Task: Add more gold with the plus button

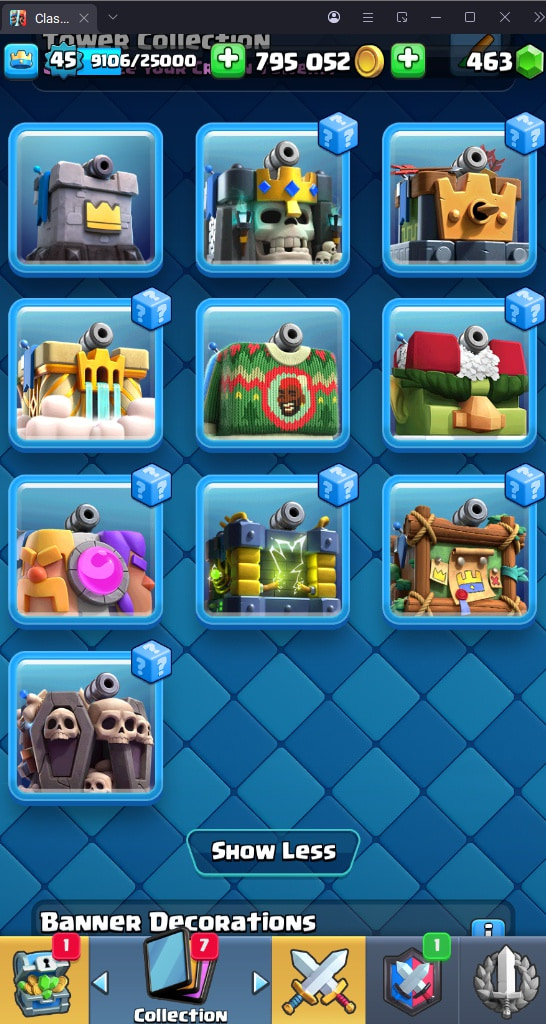Action: coord(408,61)
